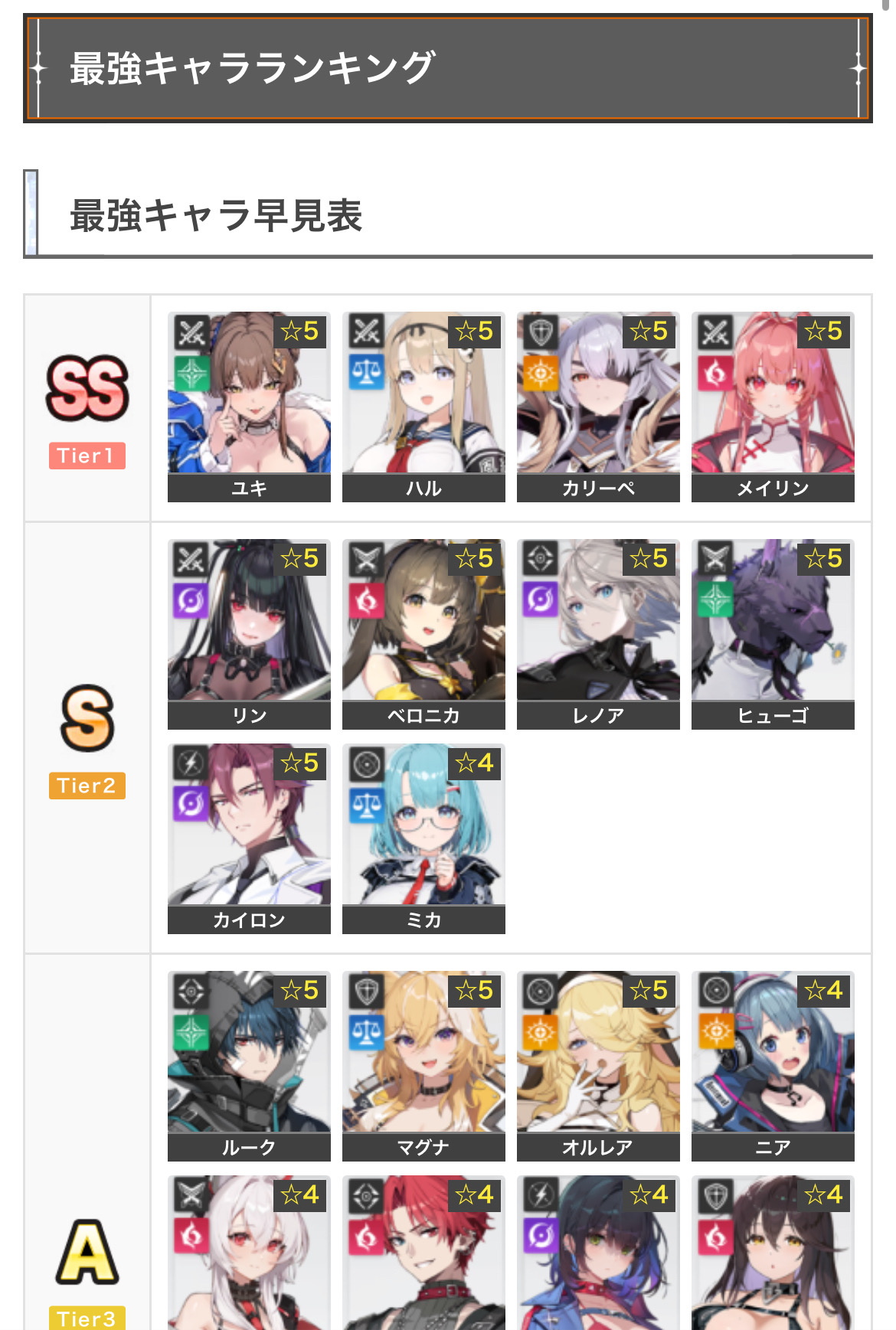Open the レノア character tile
Image resolution: width=896 pixels, height=1330 pixels.
[598, 633]
